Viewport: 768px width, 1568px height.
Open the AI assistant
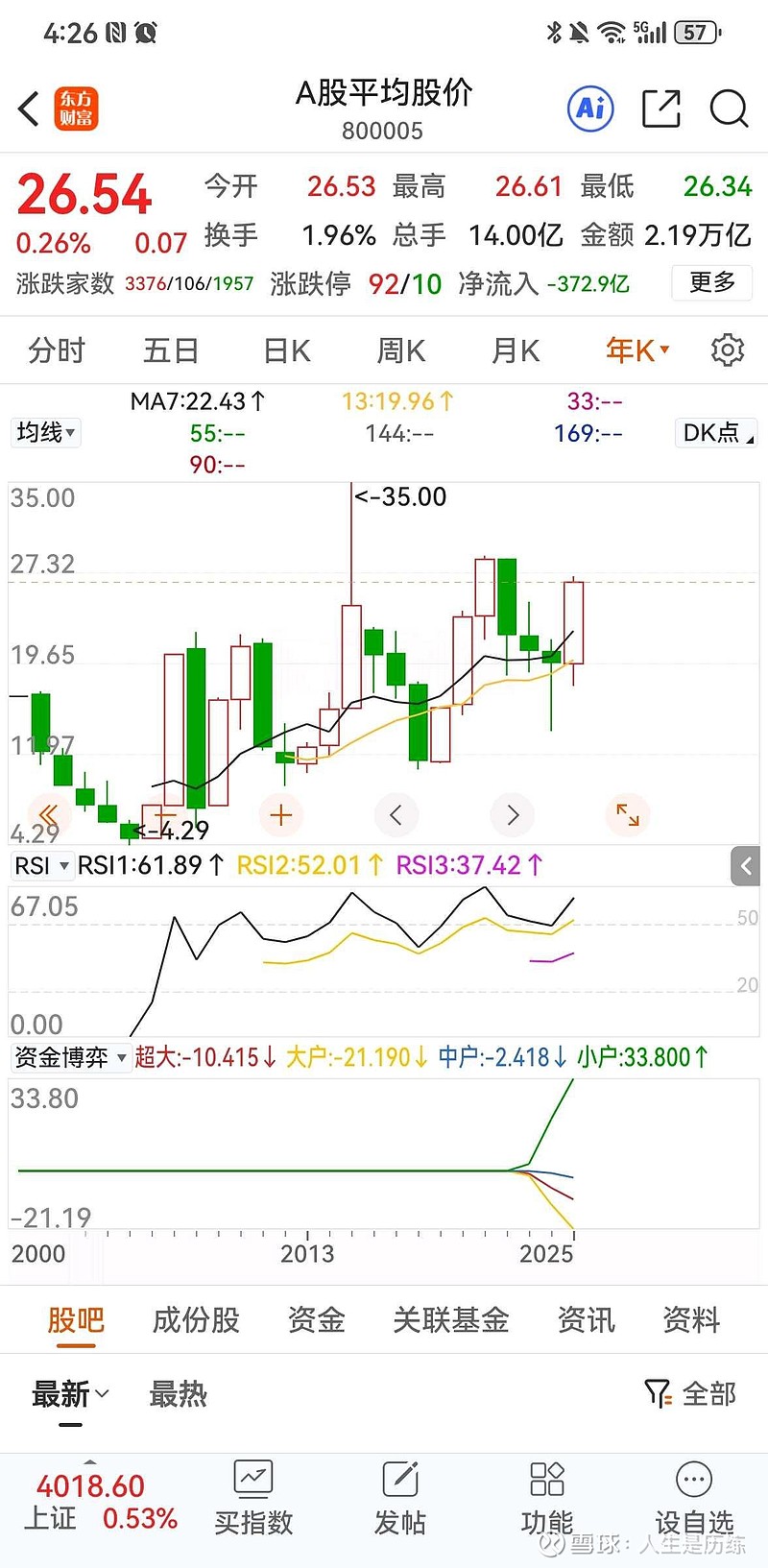coord(589,108)
